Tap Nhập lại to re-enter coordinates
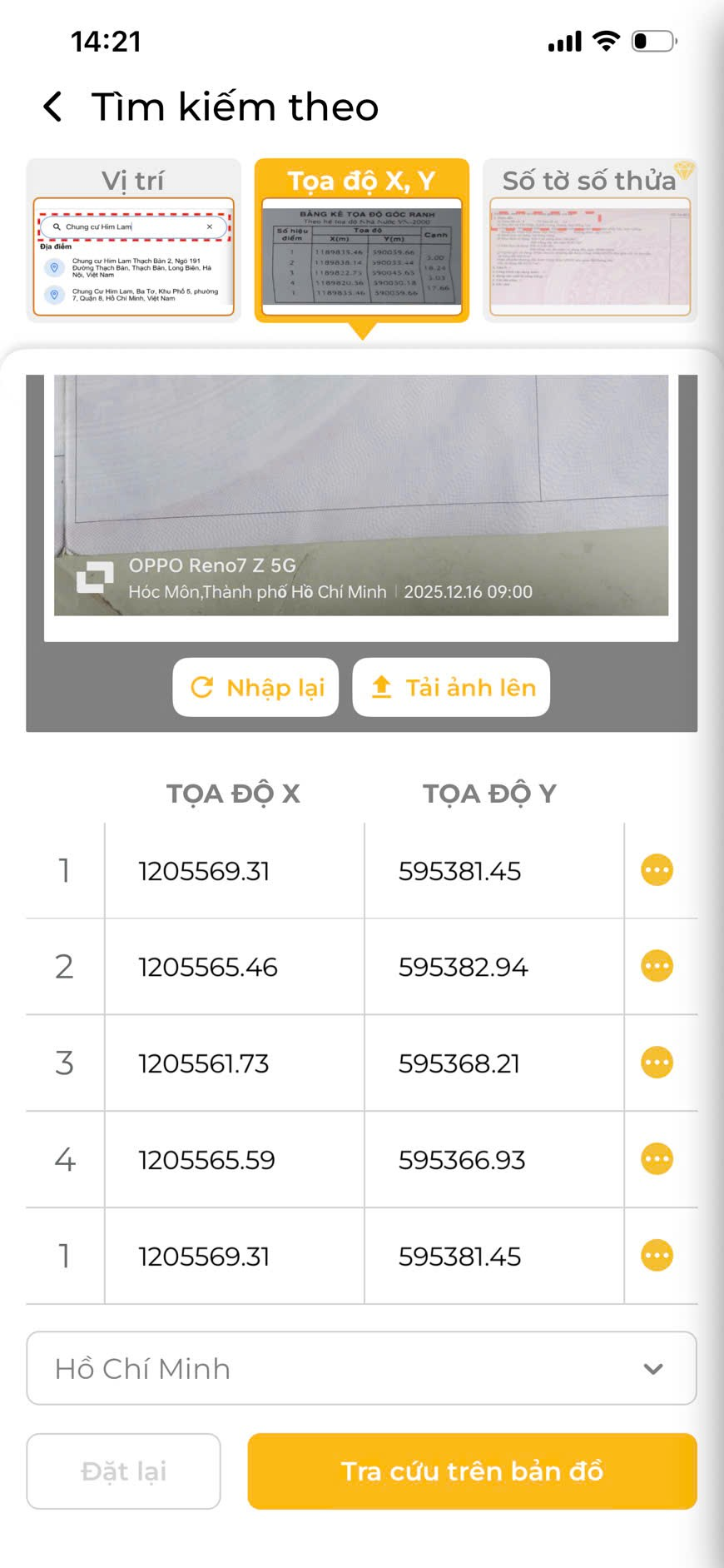 click(x=255, y=688)
